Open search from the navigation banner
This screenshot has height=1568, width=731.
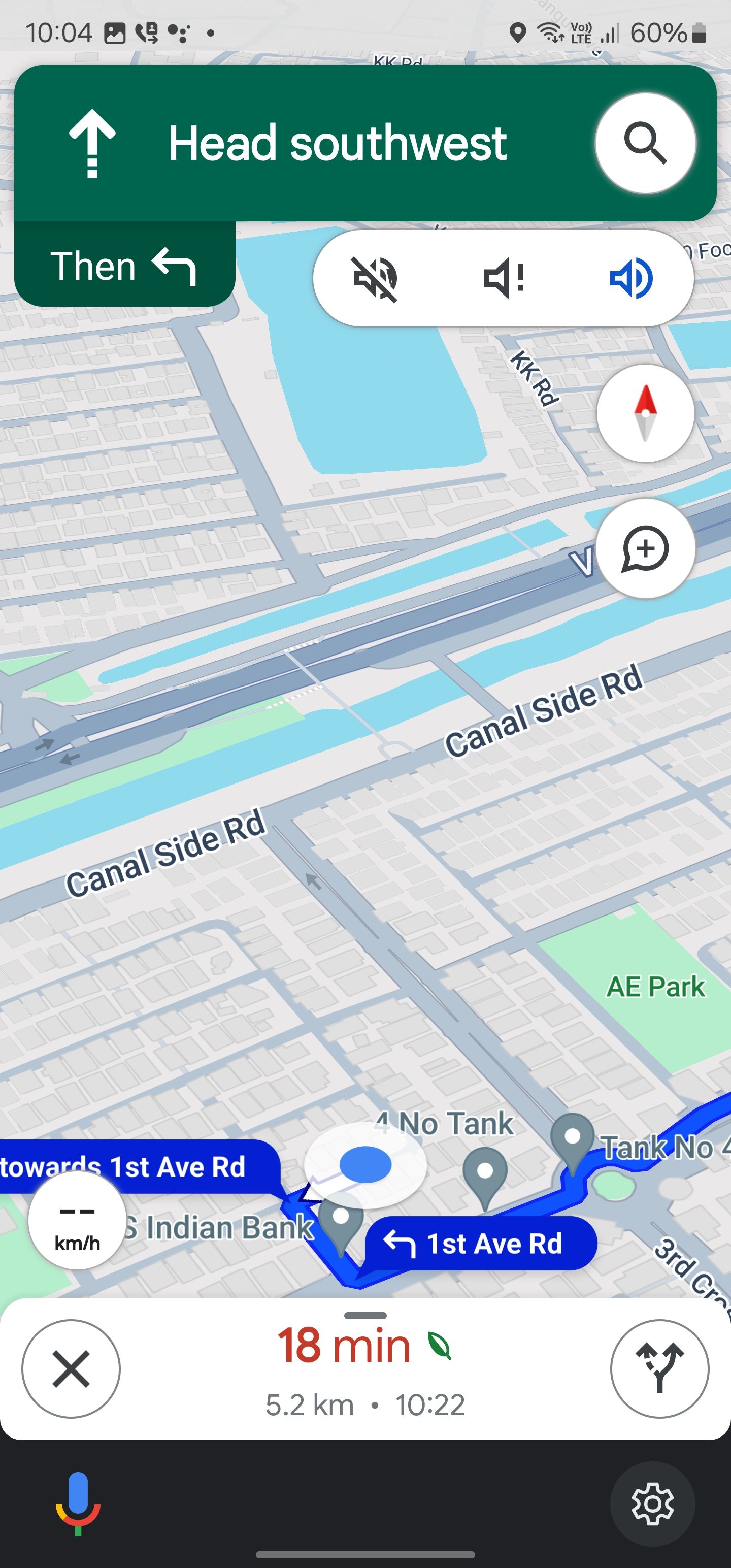point(646,142)
